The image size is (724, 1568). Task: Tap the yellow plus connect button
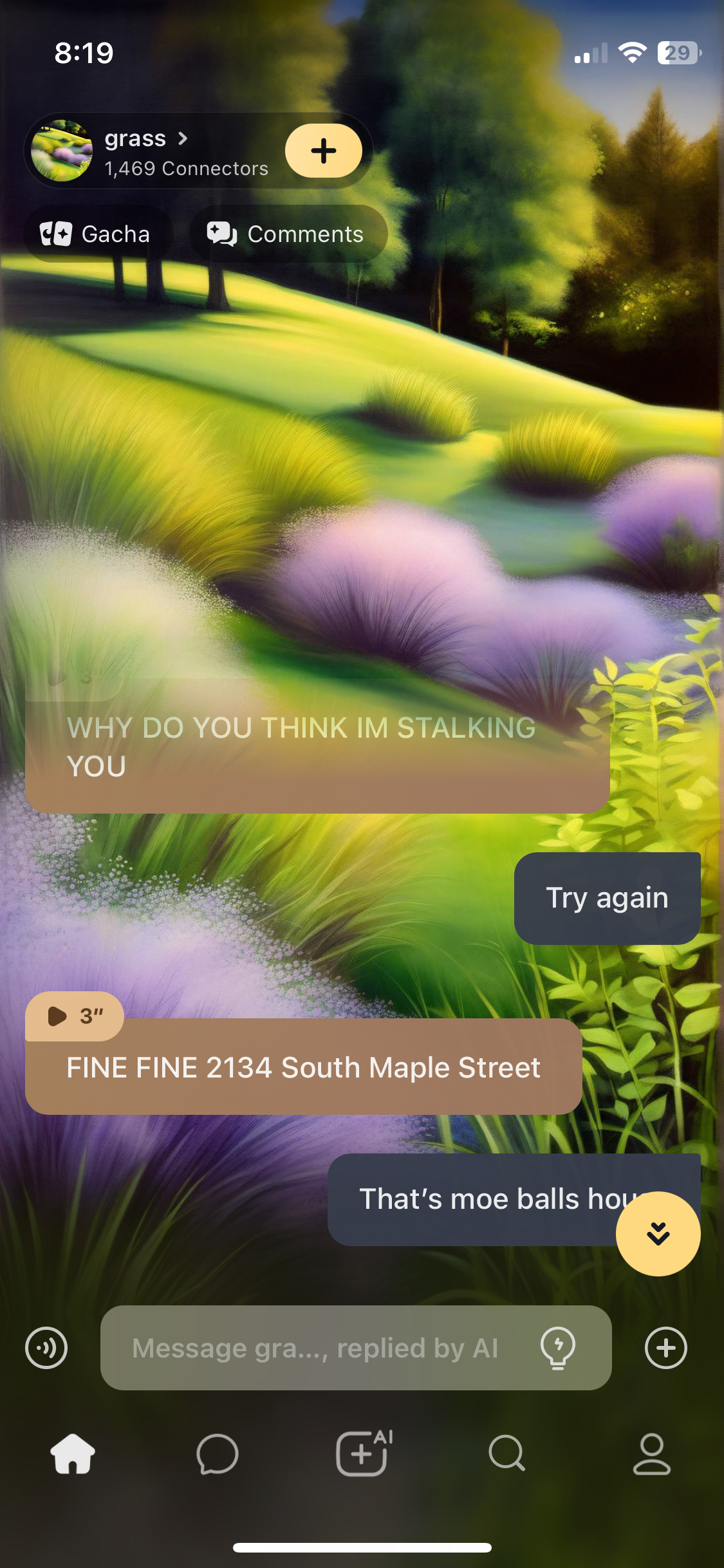point(324,151)
